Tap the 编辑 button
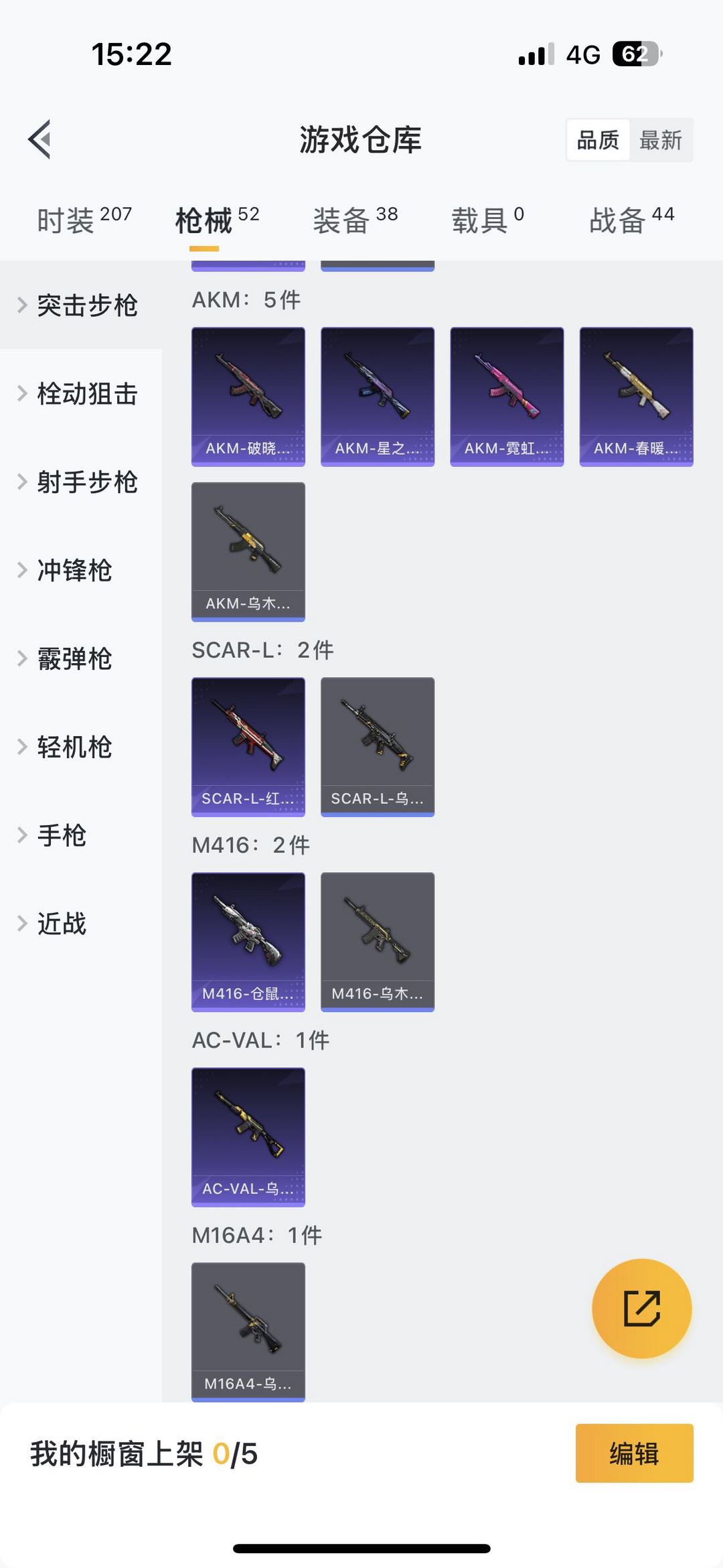 pos(634,1455)
